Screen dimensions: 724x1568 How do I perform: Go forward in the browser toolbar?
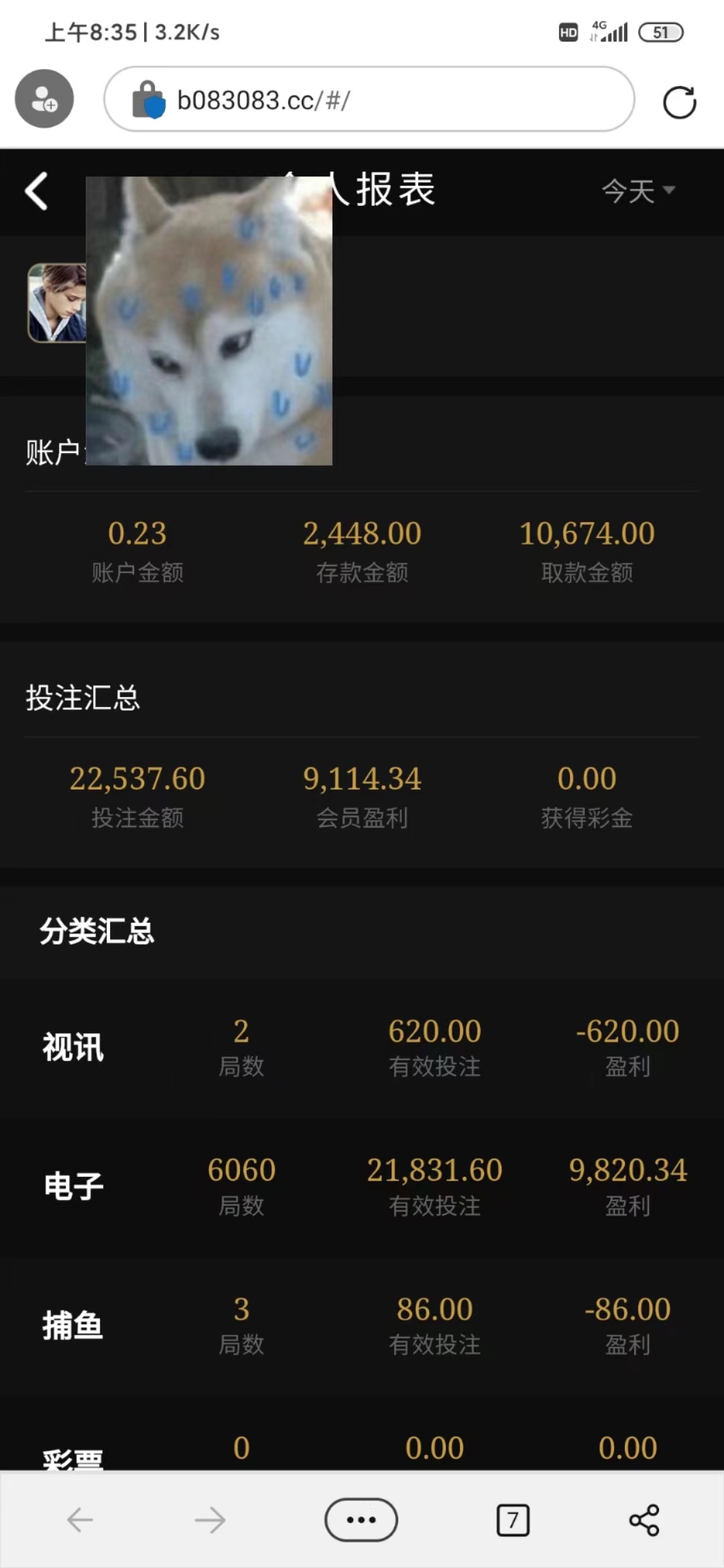(x=210, y=1520)
